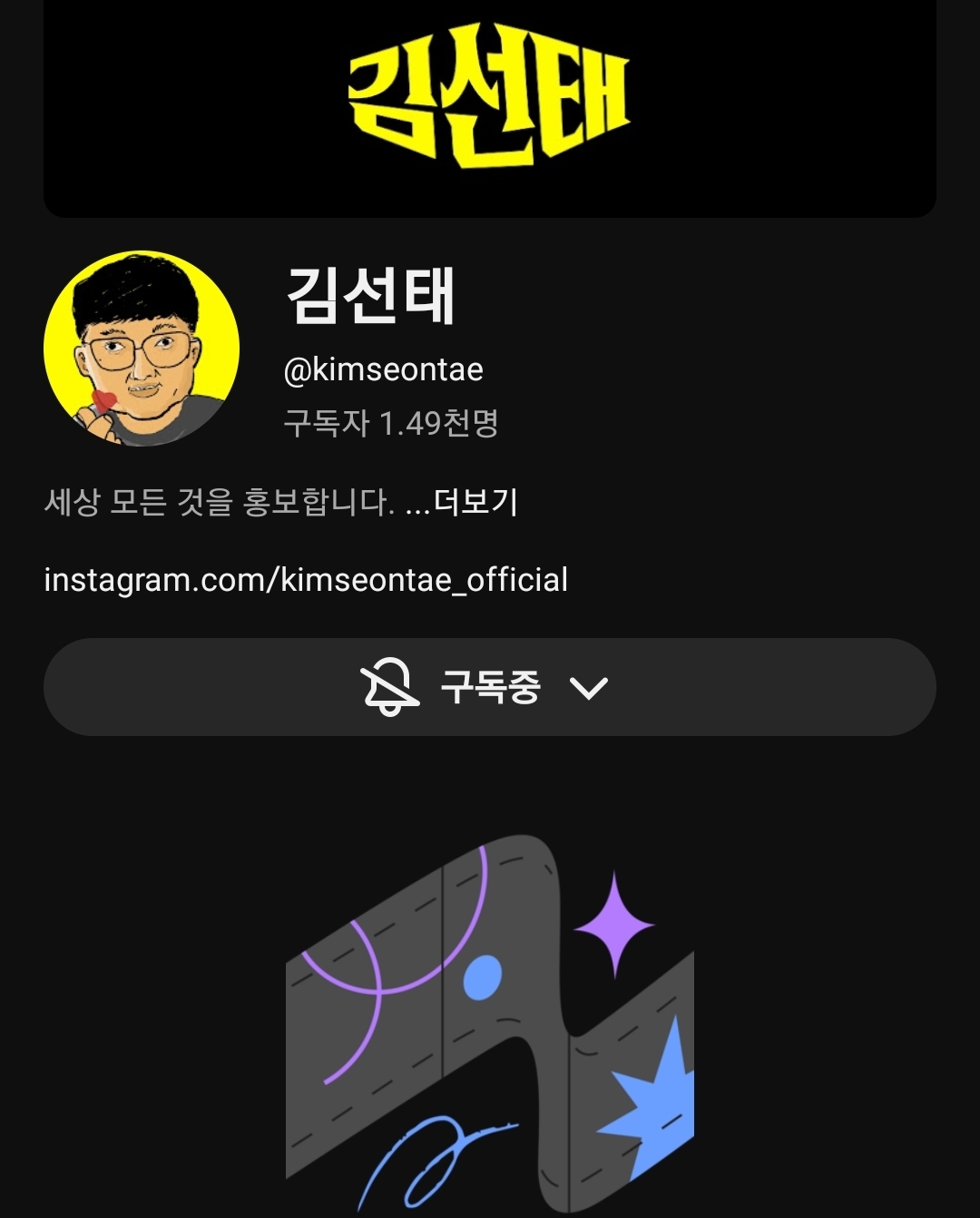
Task: Tap the 김선태 channel profile picture
Action: 142,349
